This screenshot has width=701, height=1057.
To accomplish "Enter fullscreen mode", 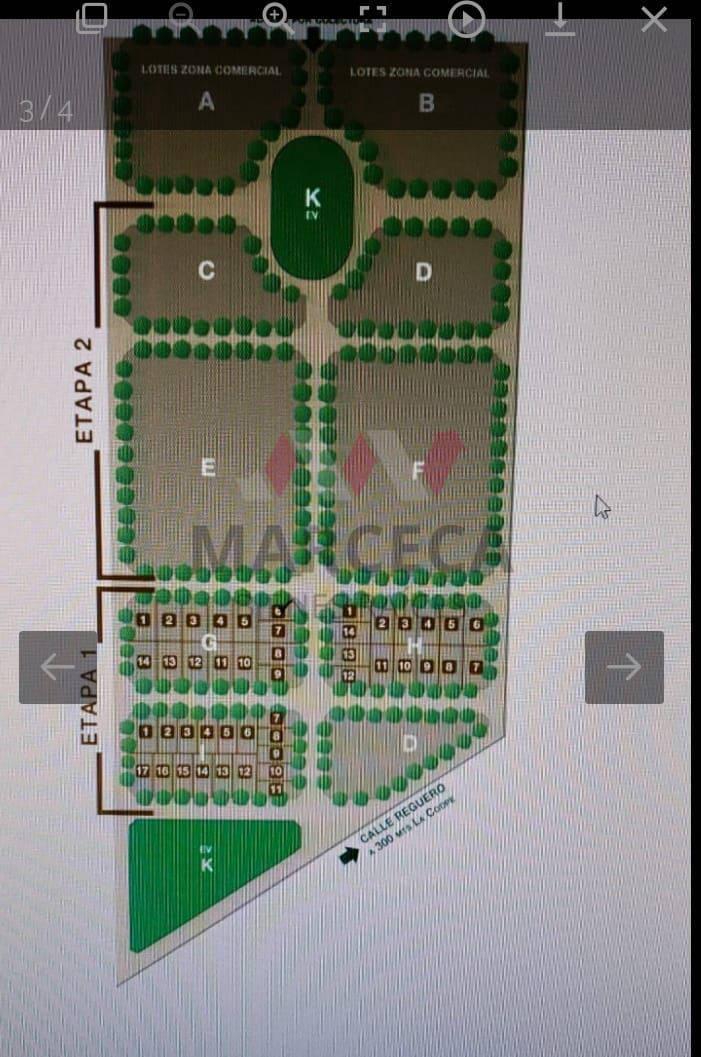I will pos(372,18).
